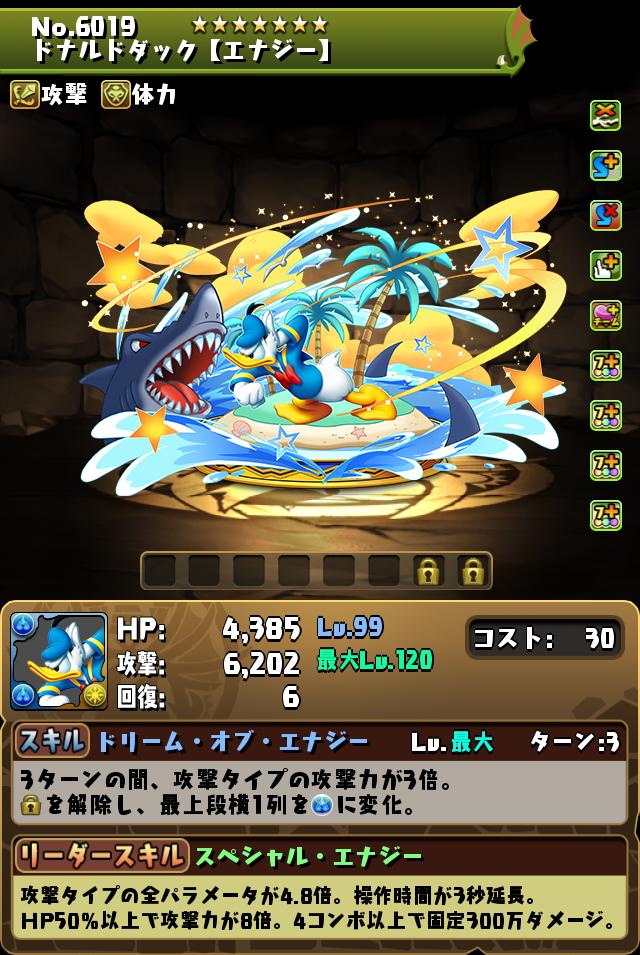Tap the skill boost plus awakening icon
The height and width of the screenshot is (955, 640).
point(605,165)
